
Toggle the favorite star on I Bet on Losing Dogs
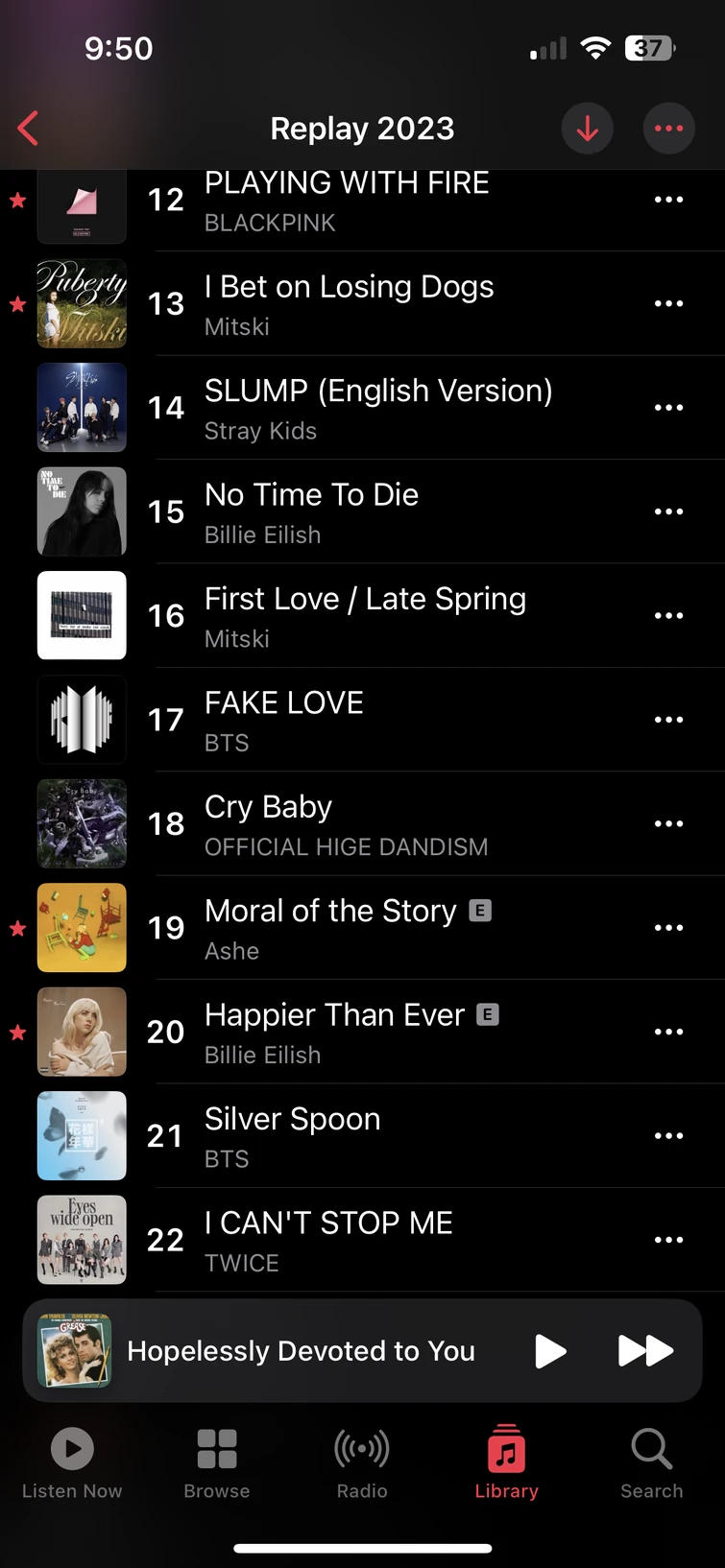pyautogui.click(x=15, y=304)
